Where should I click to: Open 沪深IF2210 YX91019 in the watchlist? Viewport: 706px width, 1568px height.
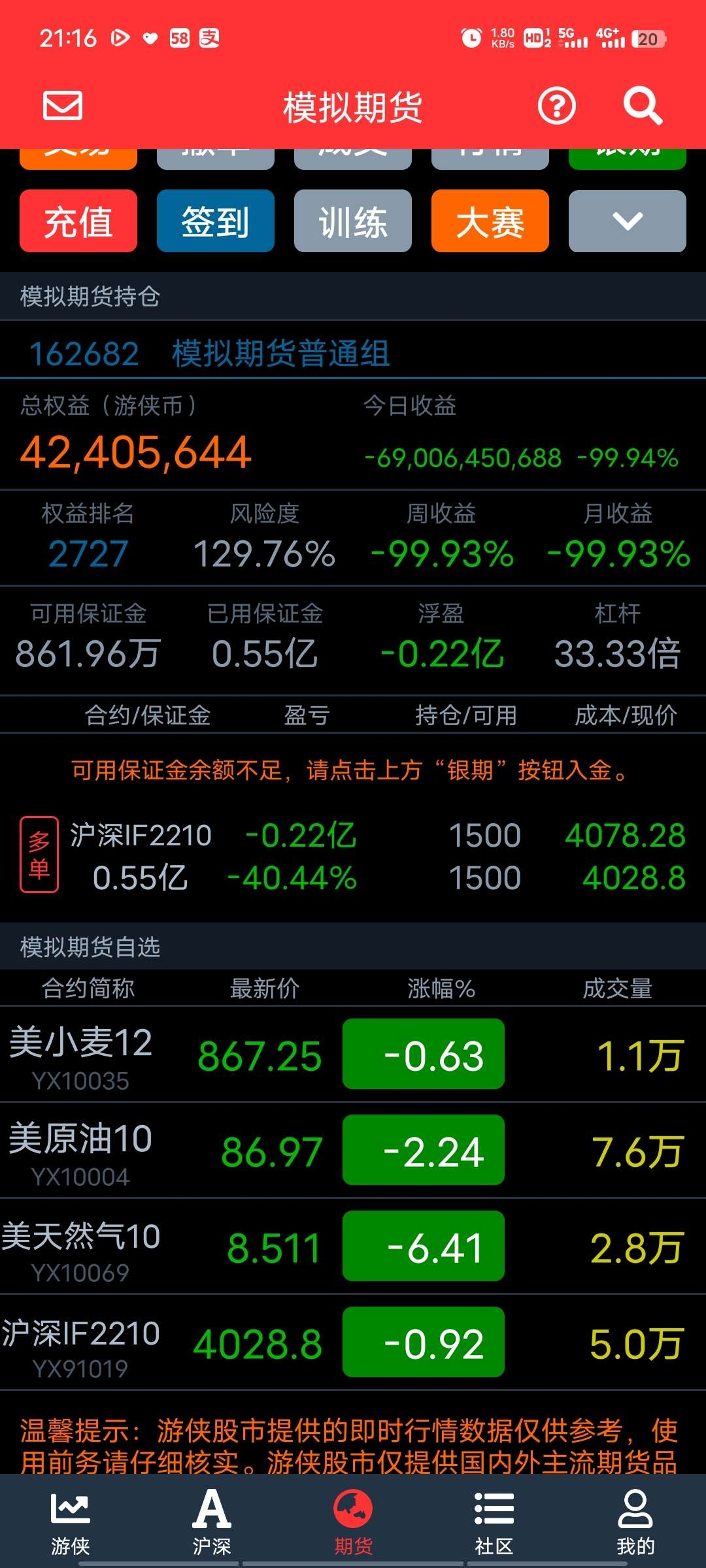(x=353, y=1343)
